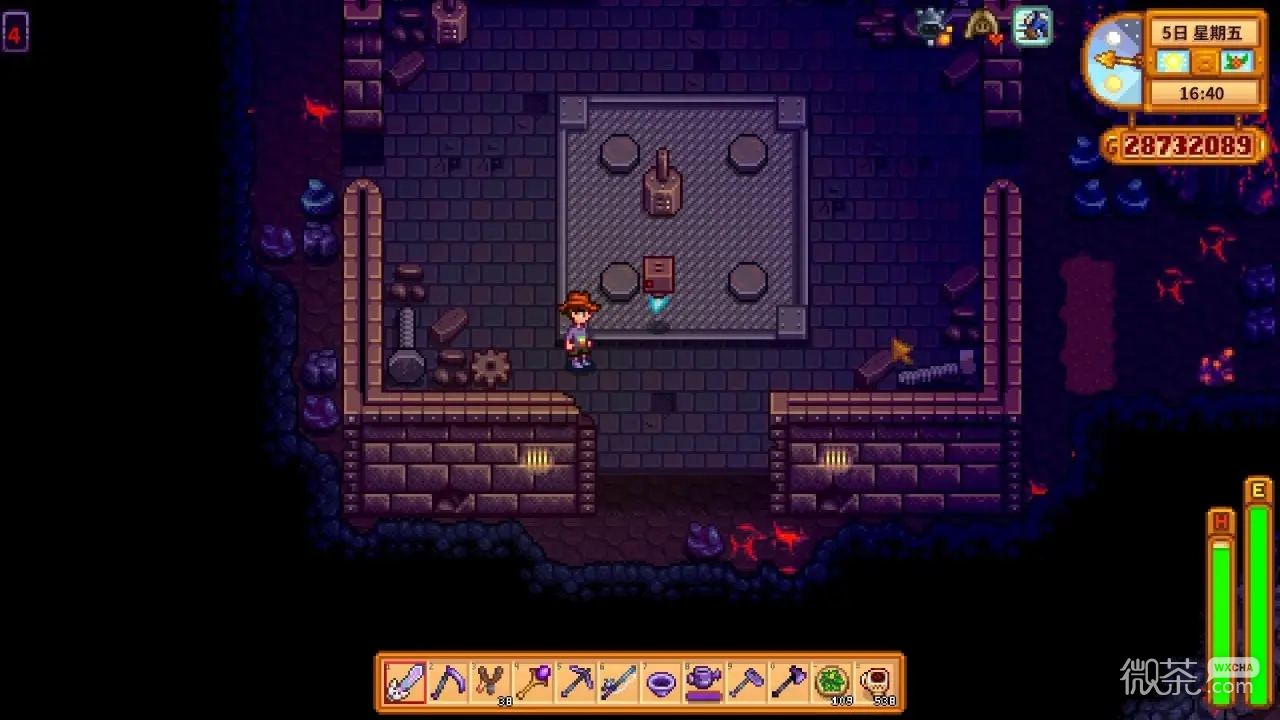Select the coffee cup stack of 538
This screenshot has height=720, width=1280.
(x=875, y=683)
